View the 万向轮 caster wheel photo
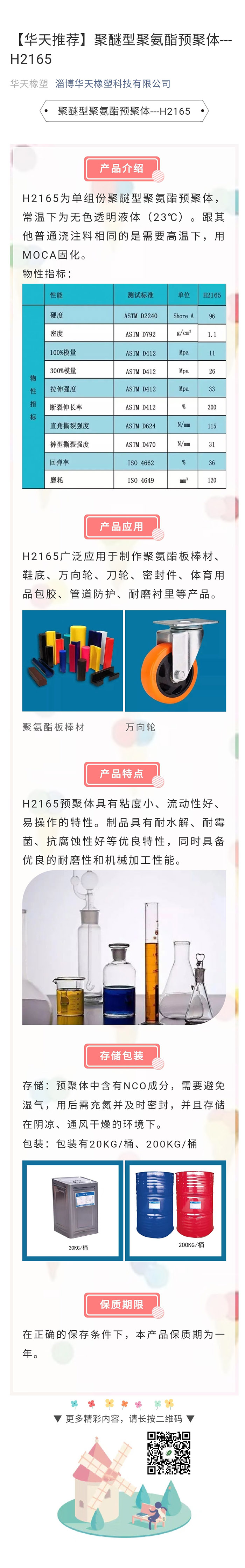 tap(175, 660)
